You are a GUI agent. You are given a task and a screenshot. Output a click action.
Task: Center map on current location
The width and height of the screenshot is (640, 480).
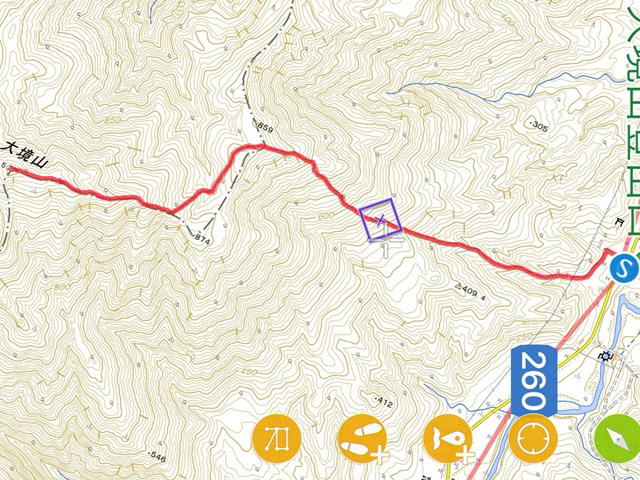tap(531, 438)
